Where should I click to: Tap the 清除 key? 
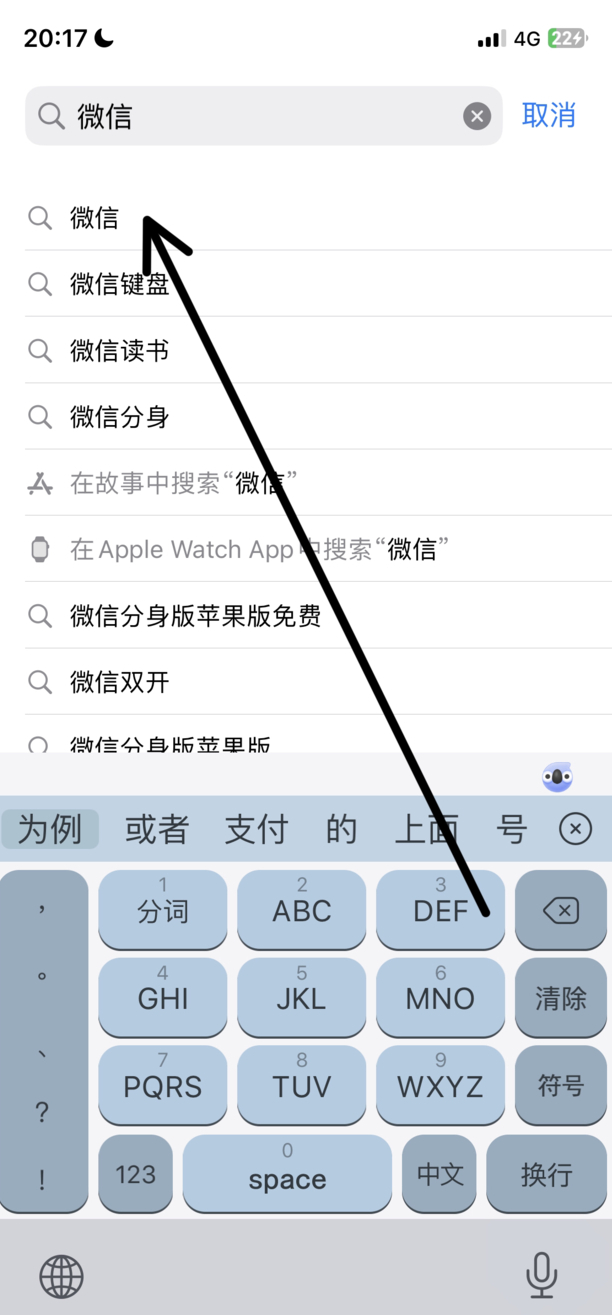[x=560, y=998]
